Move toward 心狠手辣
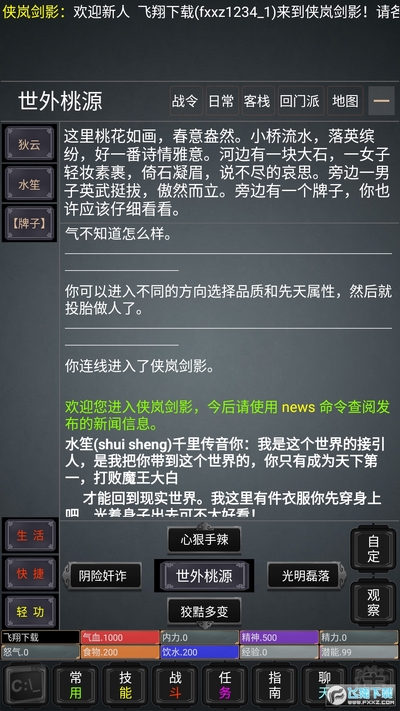The width and height of the screenshot is (400, 711). pyautogui.click(x=205, y=540)
